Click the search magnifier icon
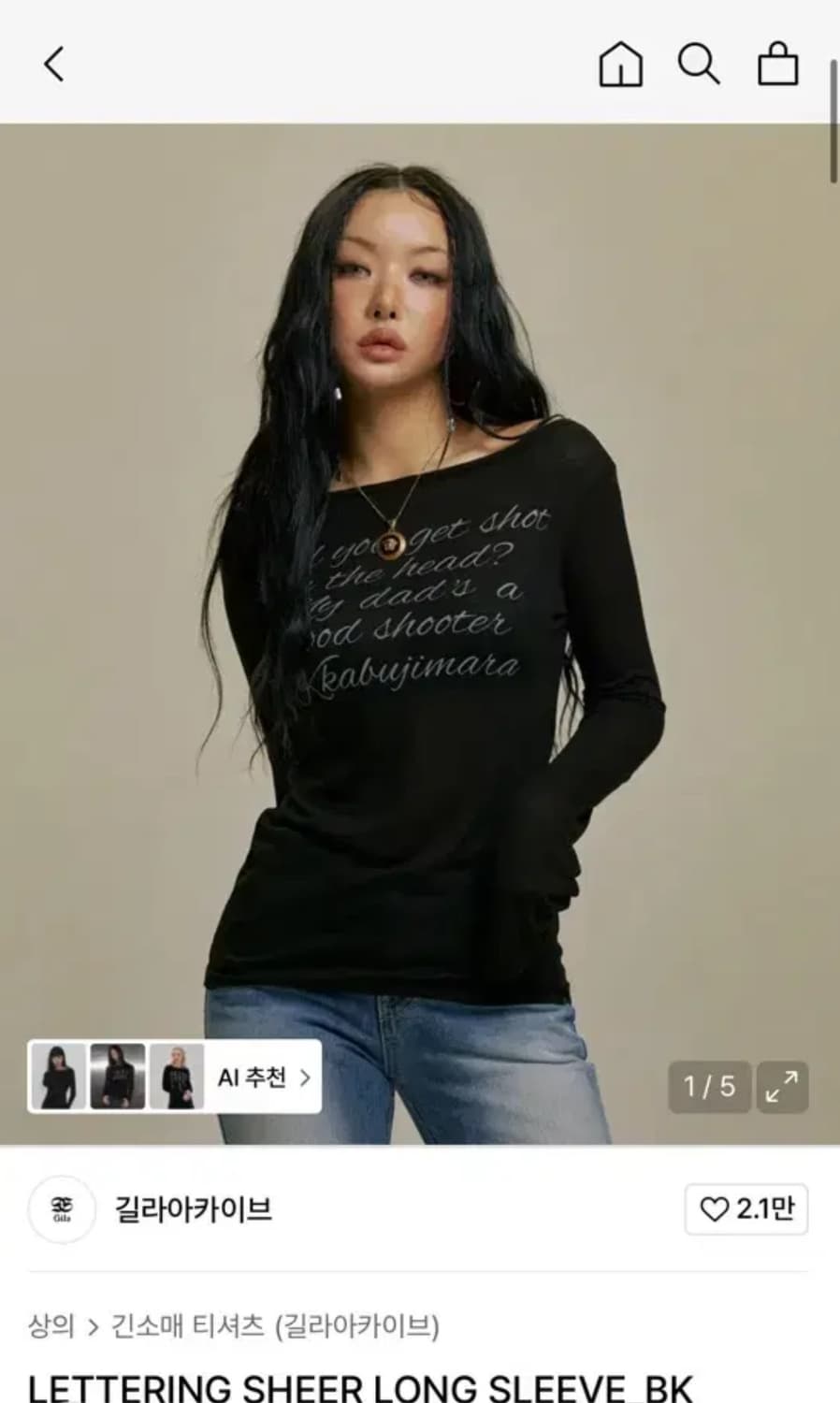The image size is (840, 1403). click(x=699, y=65)
